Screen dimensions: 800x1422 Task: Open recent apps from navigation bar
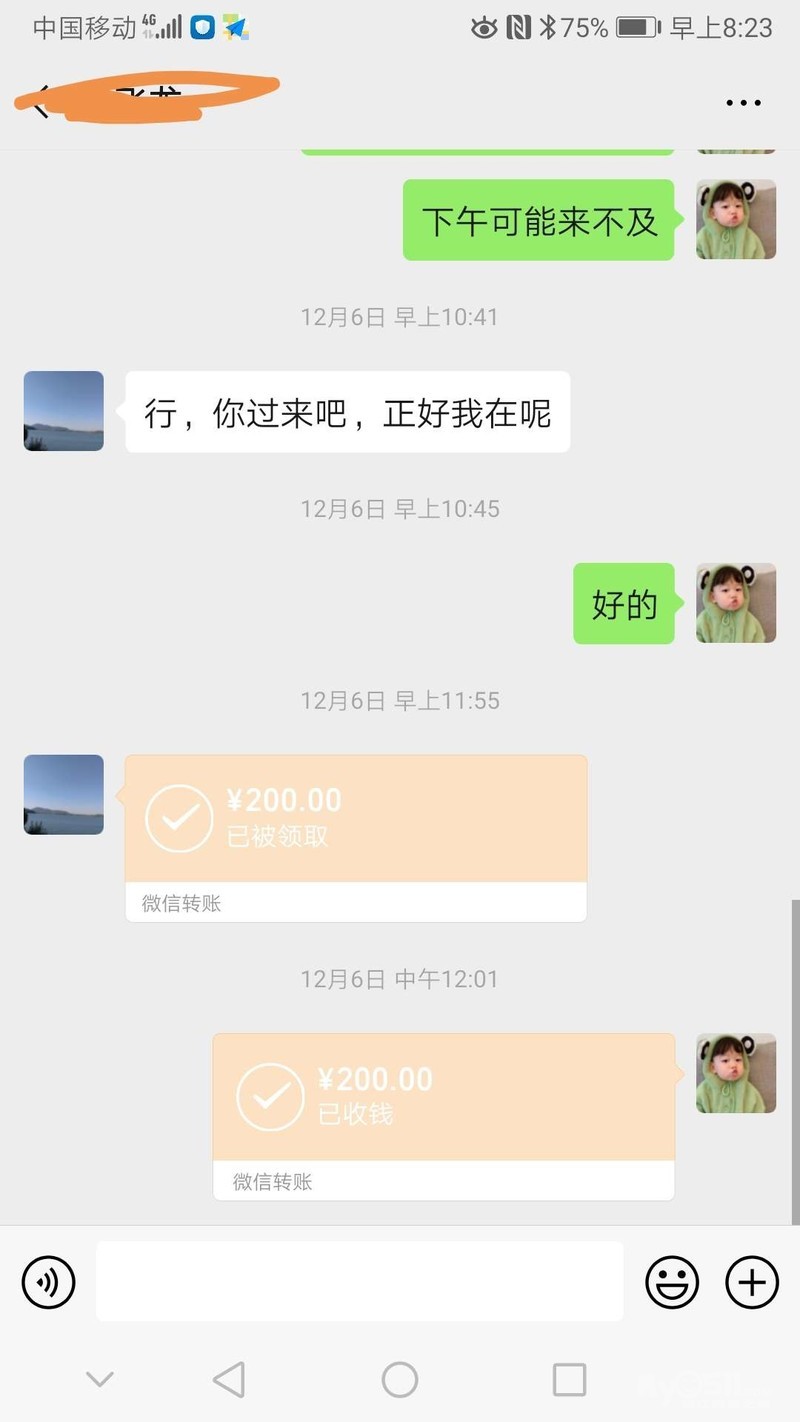[569, 1380]
